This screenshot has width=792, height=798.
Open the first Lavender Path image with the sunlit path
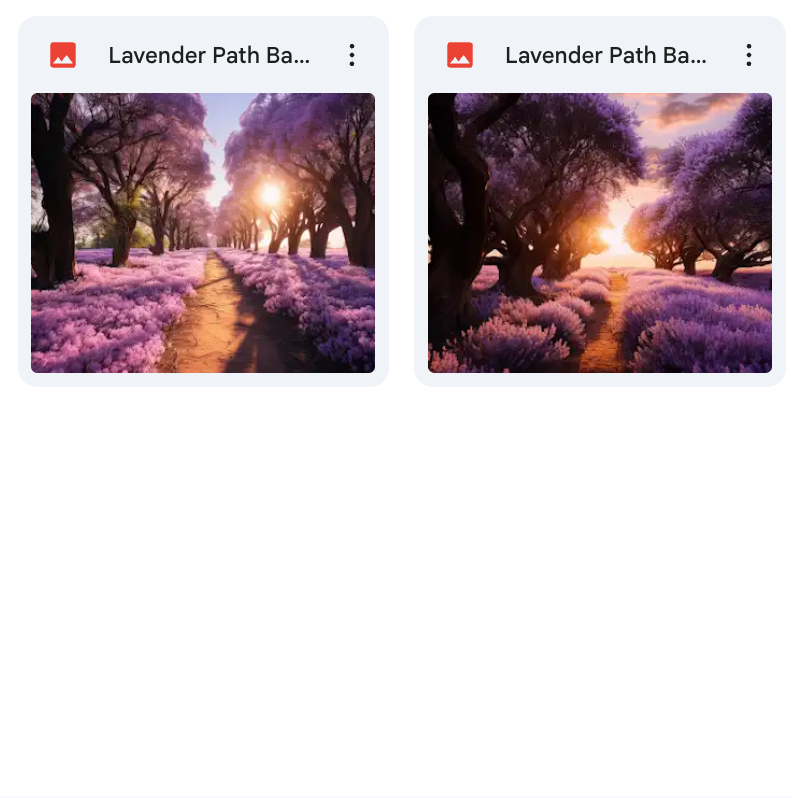pyautogui.click(x=203, y=233)
